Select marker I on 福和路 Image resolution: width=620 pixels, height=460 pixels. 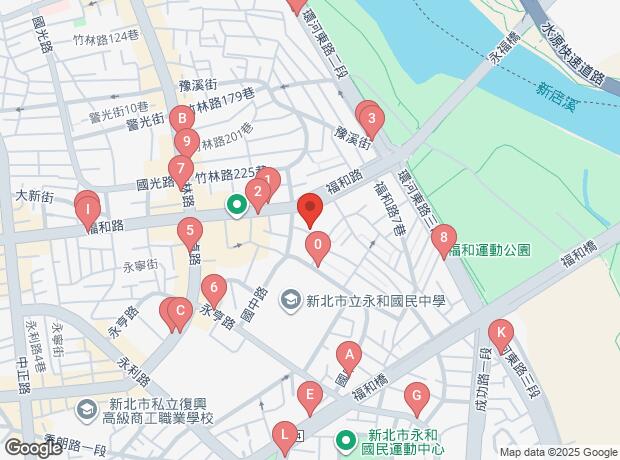click(x=88, y=210)
